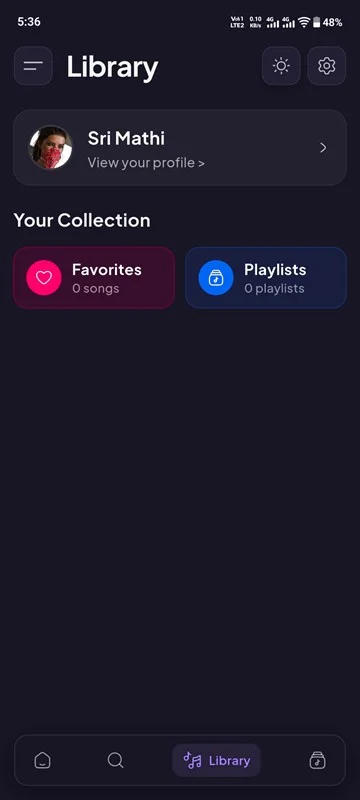Viewport: 360px width, 800px height.
Task: Switch to the Search tab
Action: click(x=116, y=760)
